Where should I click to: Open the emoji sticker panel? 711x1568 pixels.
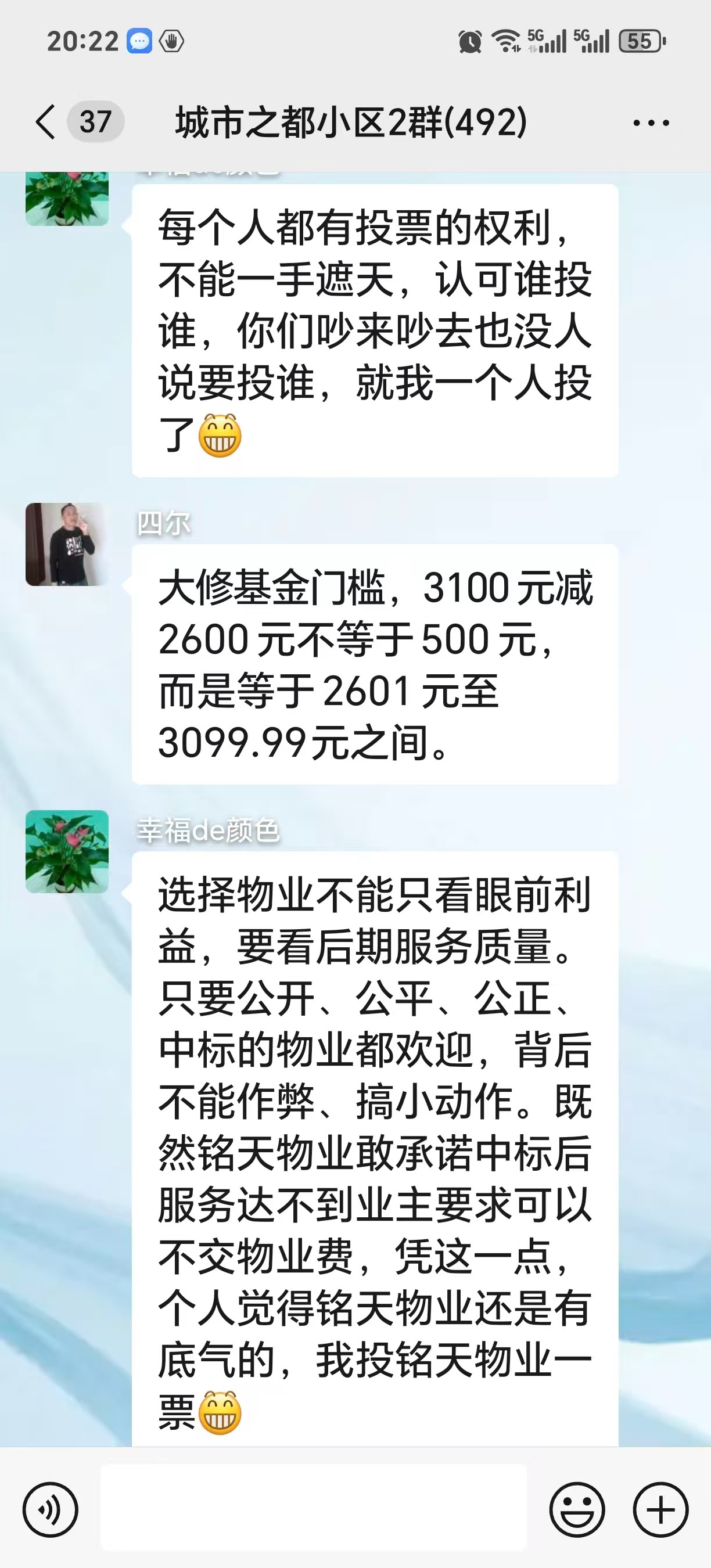pyautogui.click(x=576, y=1509)
